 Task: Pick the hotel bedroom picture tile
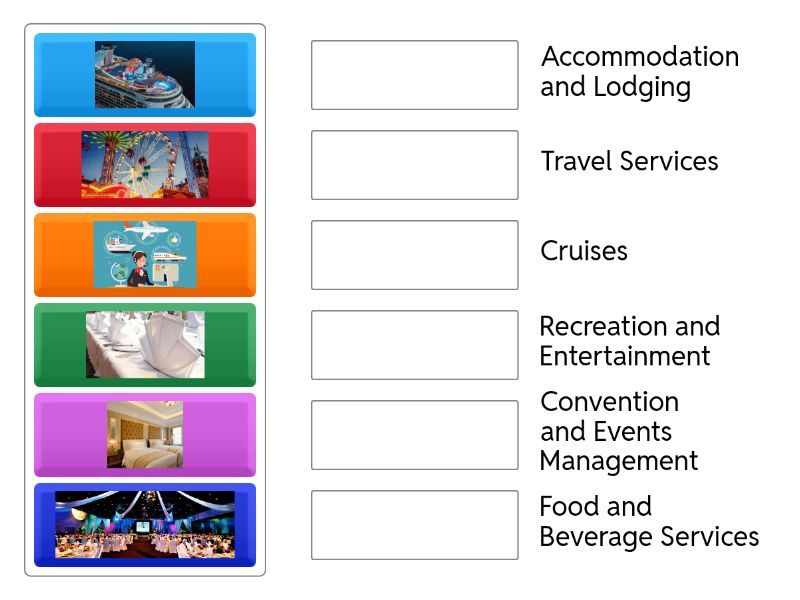(x=145, y=435)
